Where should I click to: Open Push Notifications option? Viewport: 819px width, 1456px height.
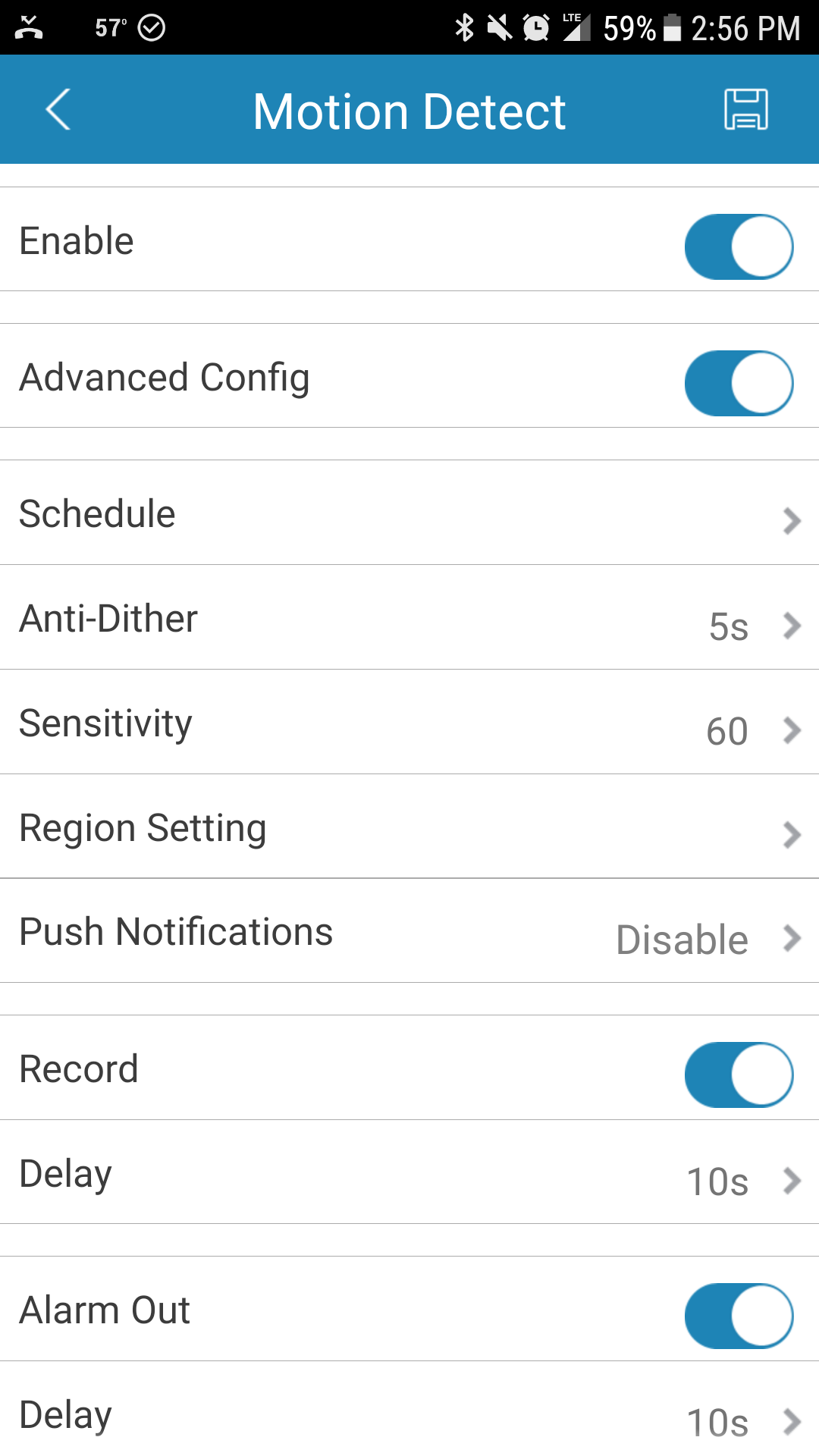[x=409, y=931]
